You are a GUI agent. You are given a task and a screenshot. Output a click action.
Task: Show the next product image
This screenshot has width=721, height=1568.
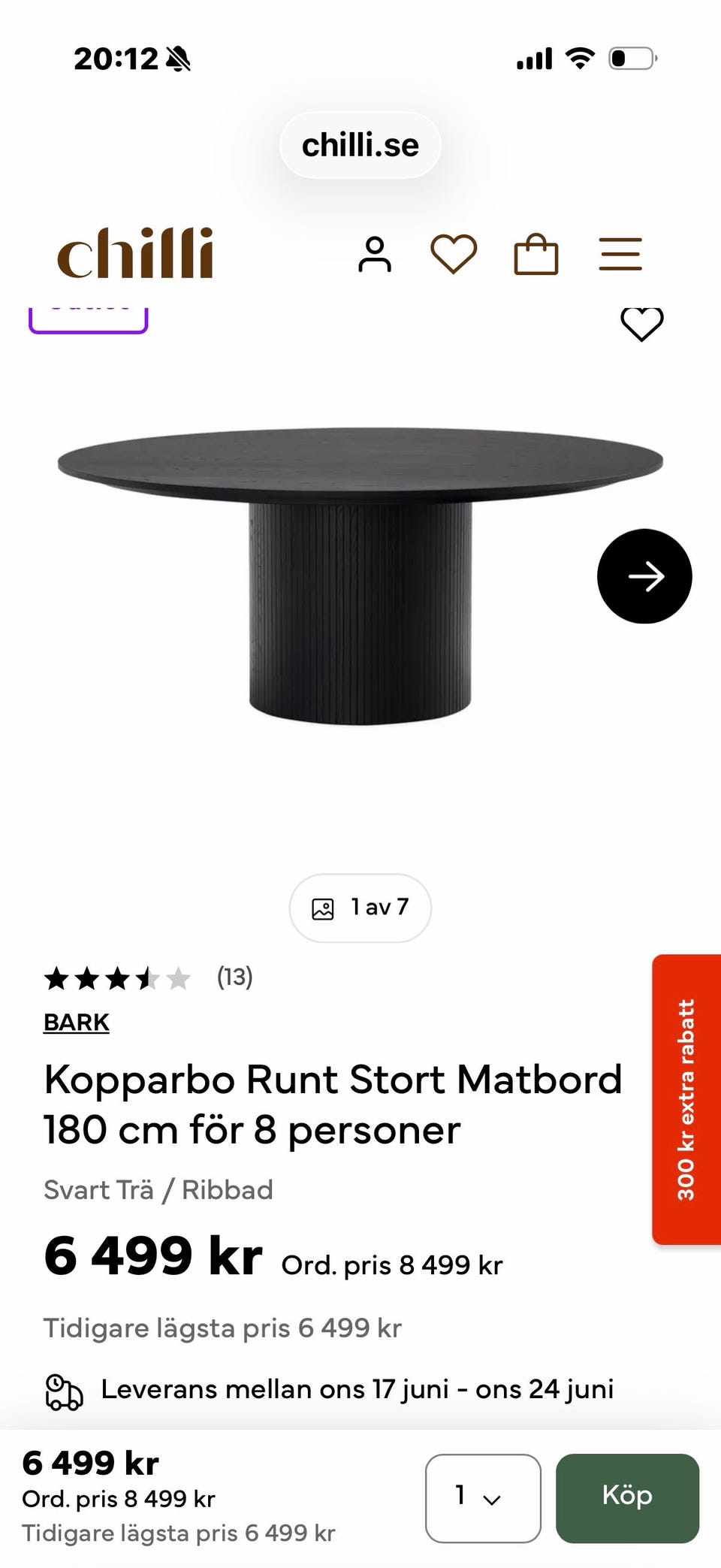point(644,576)
